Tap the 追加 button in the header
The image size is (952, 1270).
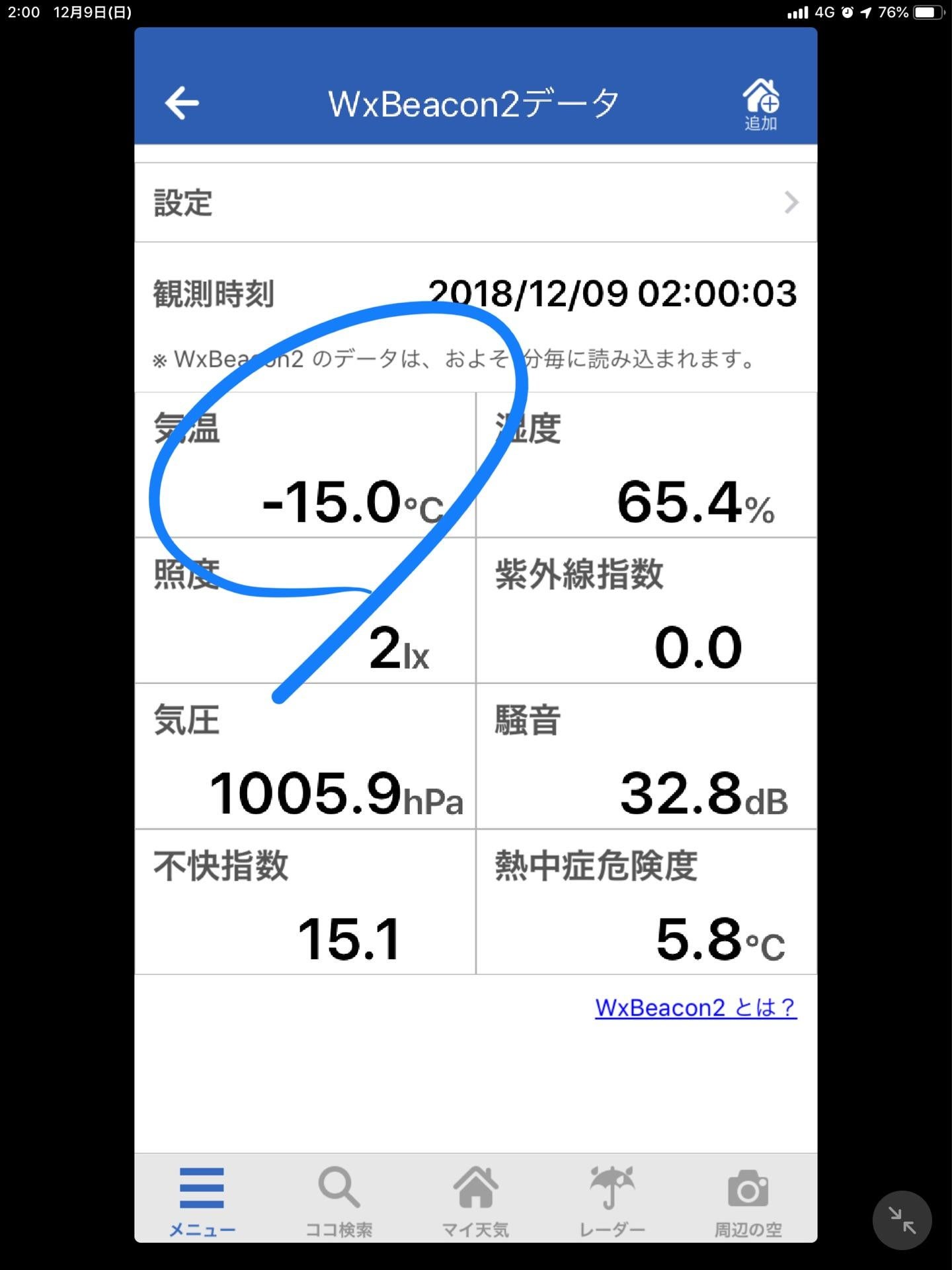(760, 103)
